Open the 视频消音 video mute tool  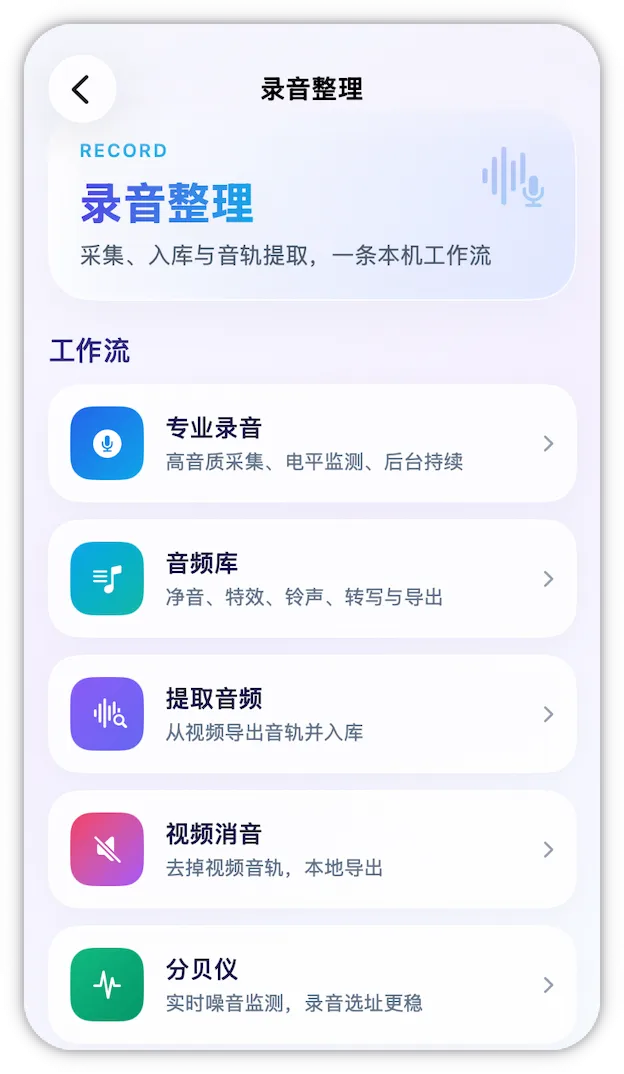[x=312, y=849]
